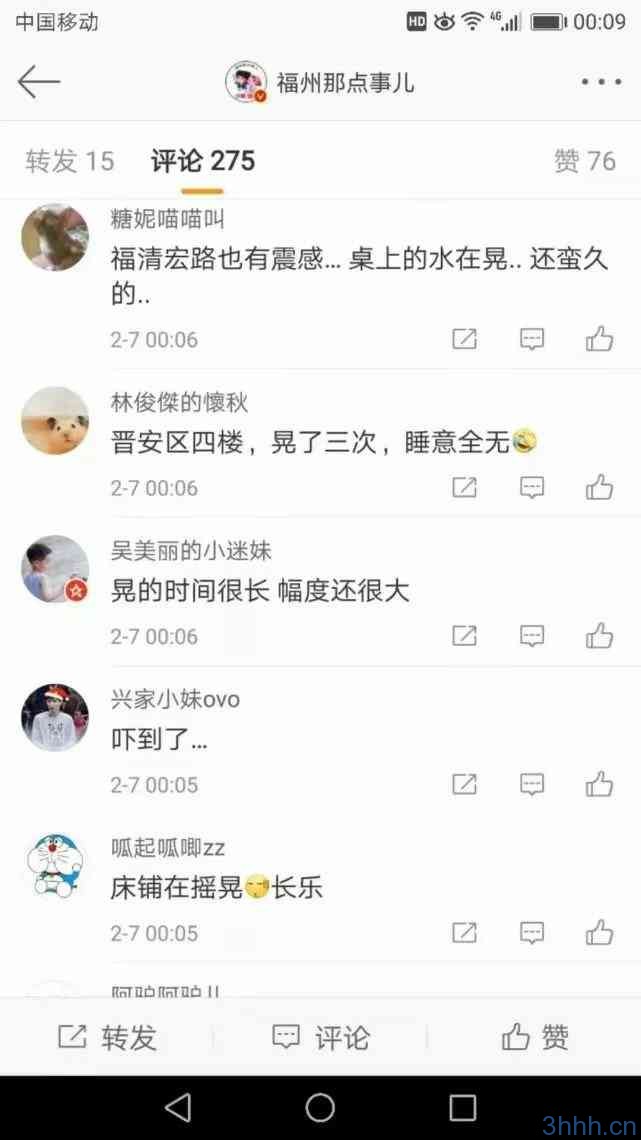Tap the bottom 转发 button
Screen dimensions: 641x1140
tap(107, 1037)
